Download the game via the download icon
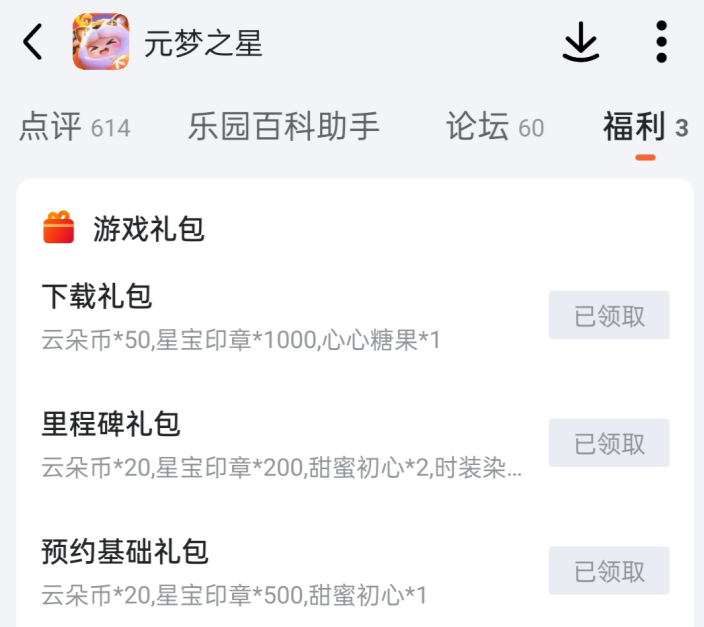Image resolution: width=704 pixels, height=627 pixels. 580,42
